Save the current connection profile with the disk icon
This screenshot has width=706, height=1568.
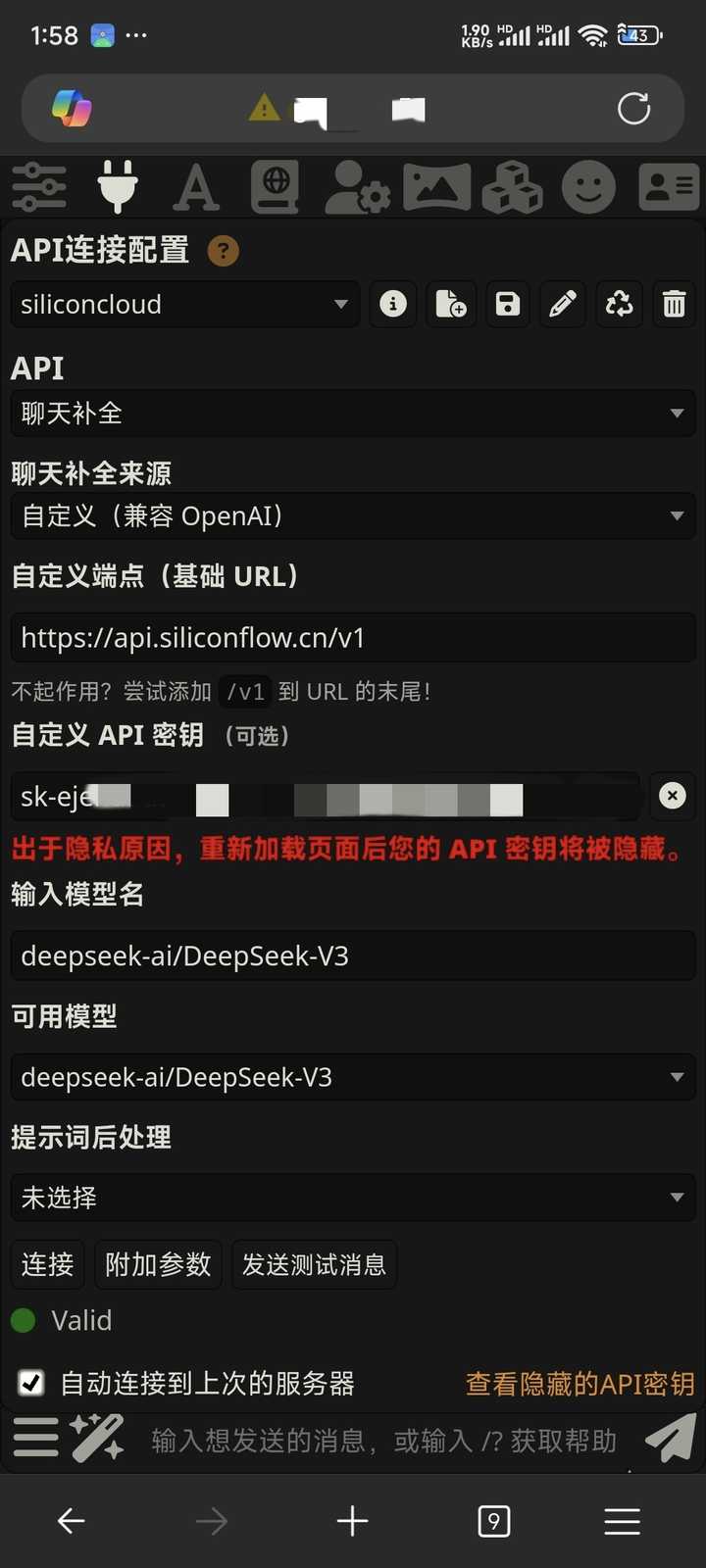pyautogui.click(x=507, y=304)
